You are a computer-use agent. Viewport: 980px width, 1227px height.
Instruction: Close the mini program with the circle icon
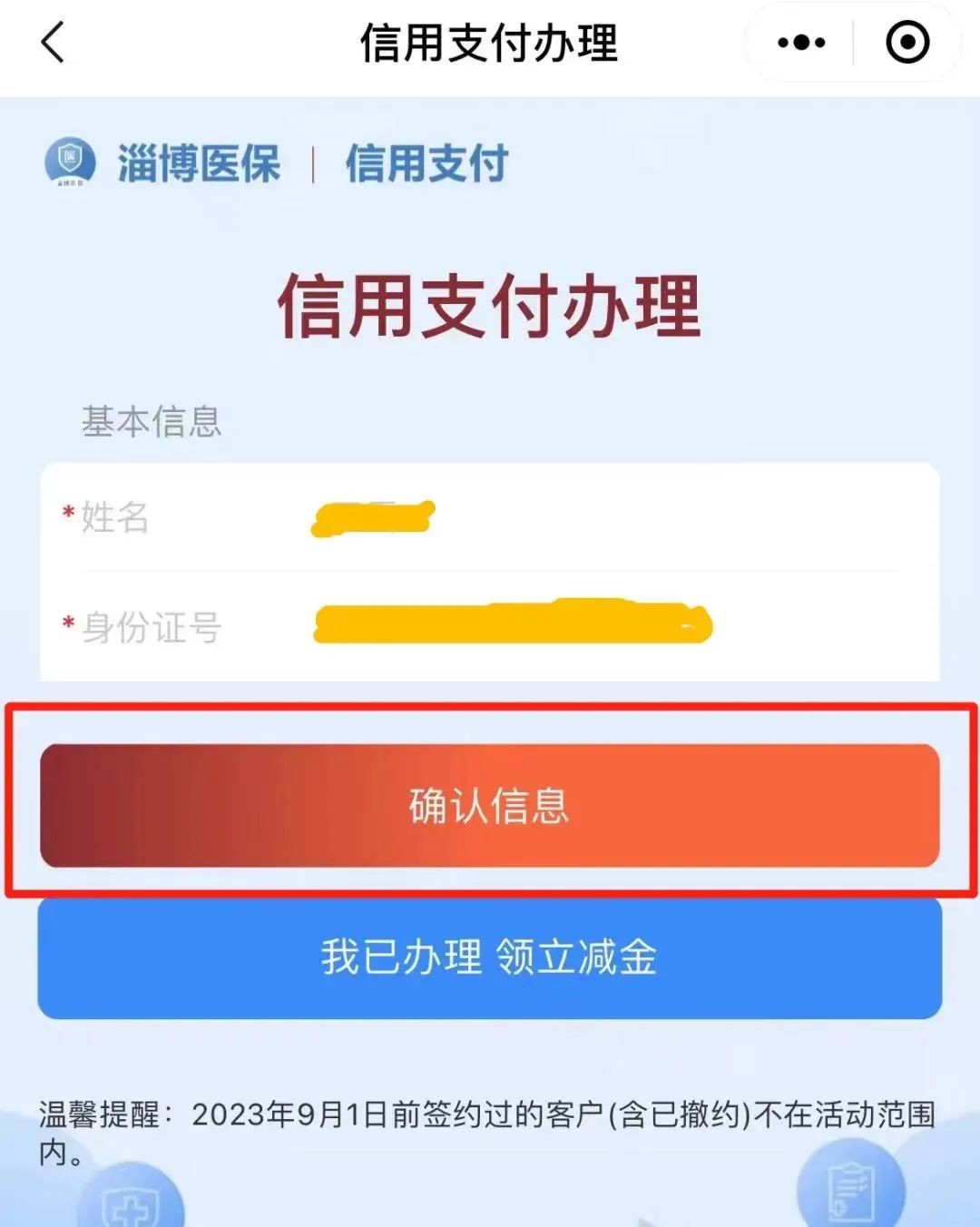coord(906,43)
